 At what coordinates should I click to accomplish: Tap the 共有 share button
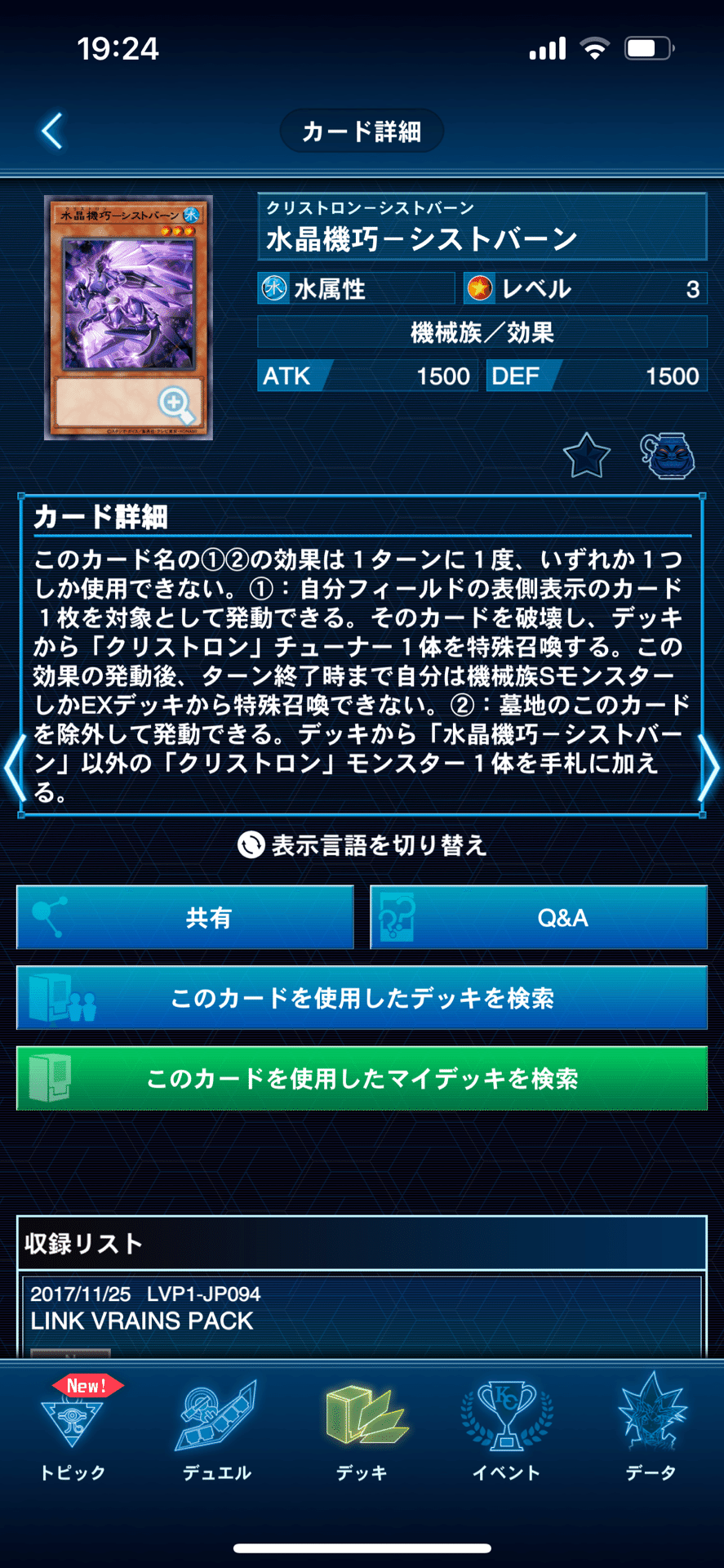pyautogui.click(x=185, y=917)
